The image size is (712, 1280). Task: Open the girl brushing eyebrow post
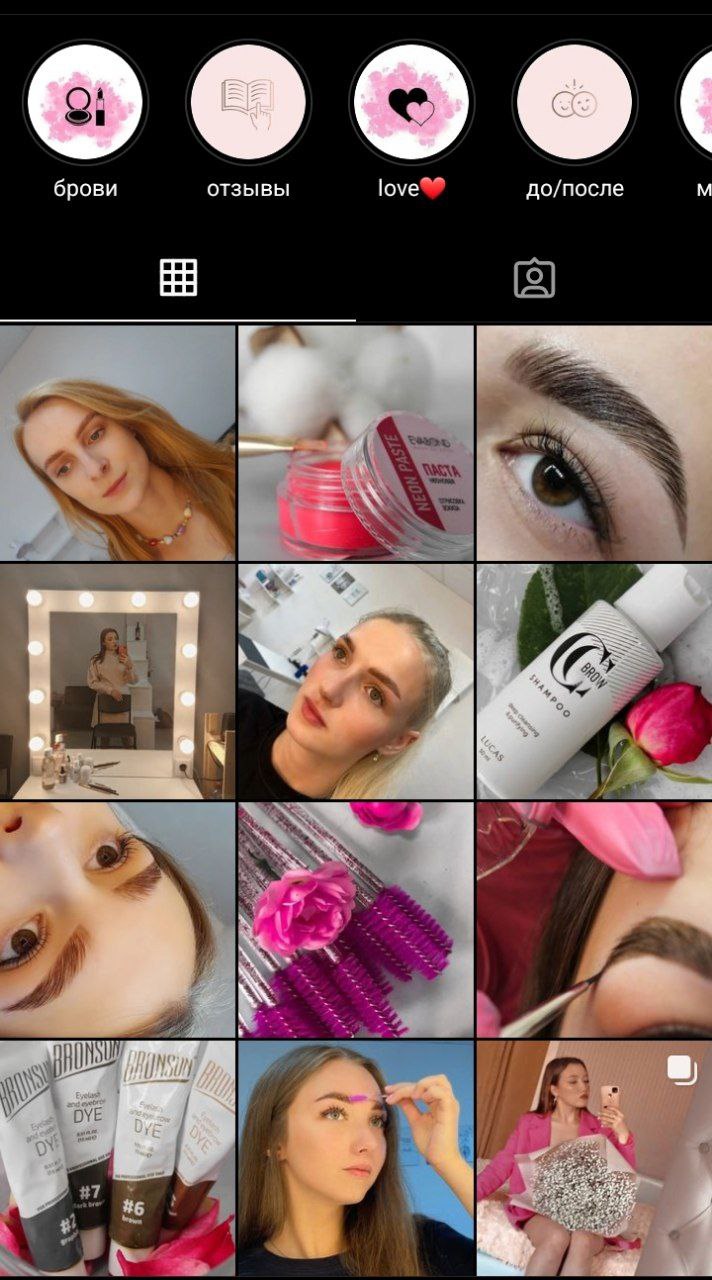pyautogui.click(x=356, y=1158)
